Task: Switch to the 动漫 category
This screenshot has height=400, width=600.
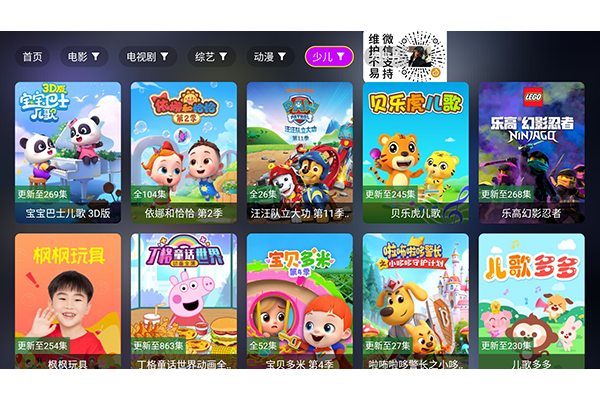Action: [269, 57]
